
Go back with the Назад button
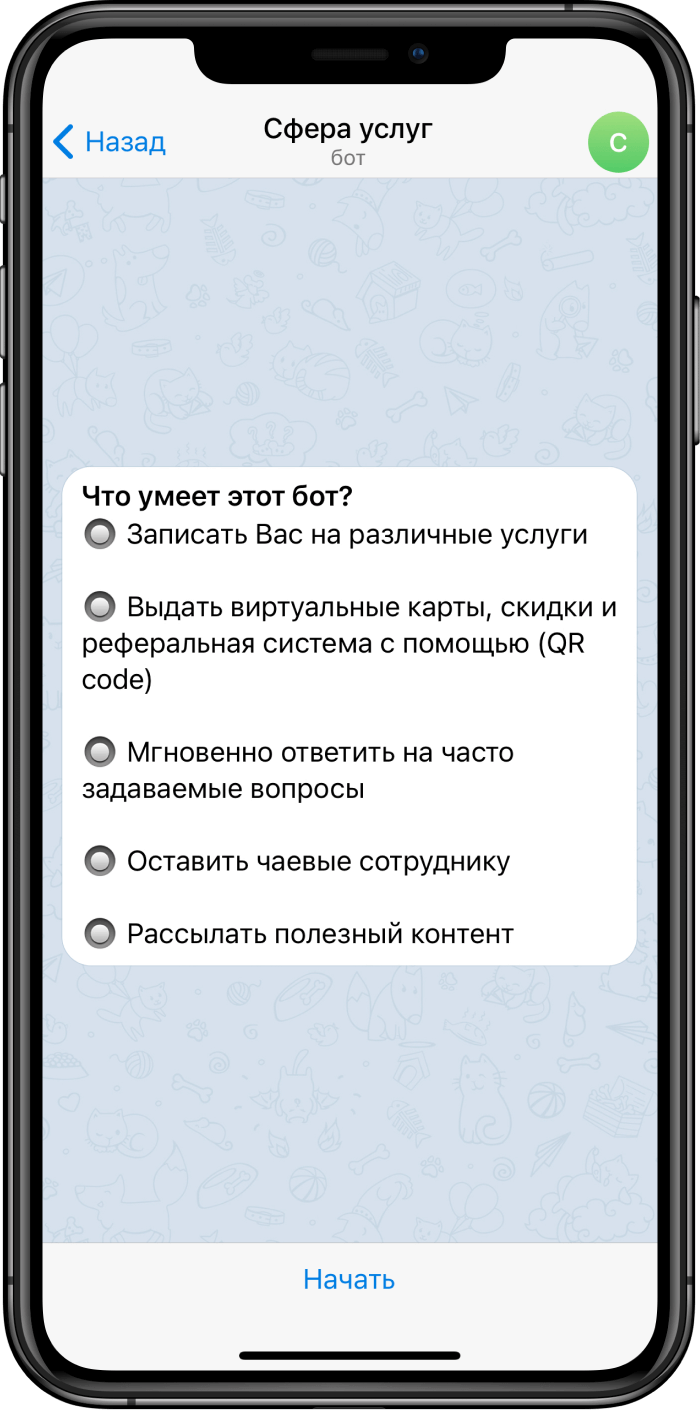(x=109, y=142)
